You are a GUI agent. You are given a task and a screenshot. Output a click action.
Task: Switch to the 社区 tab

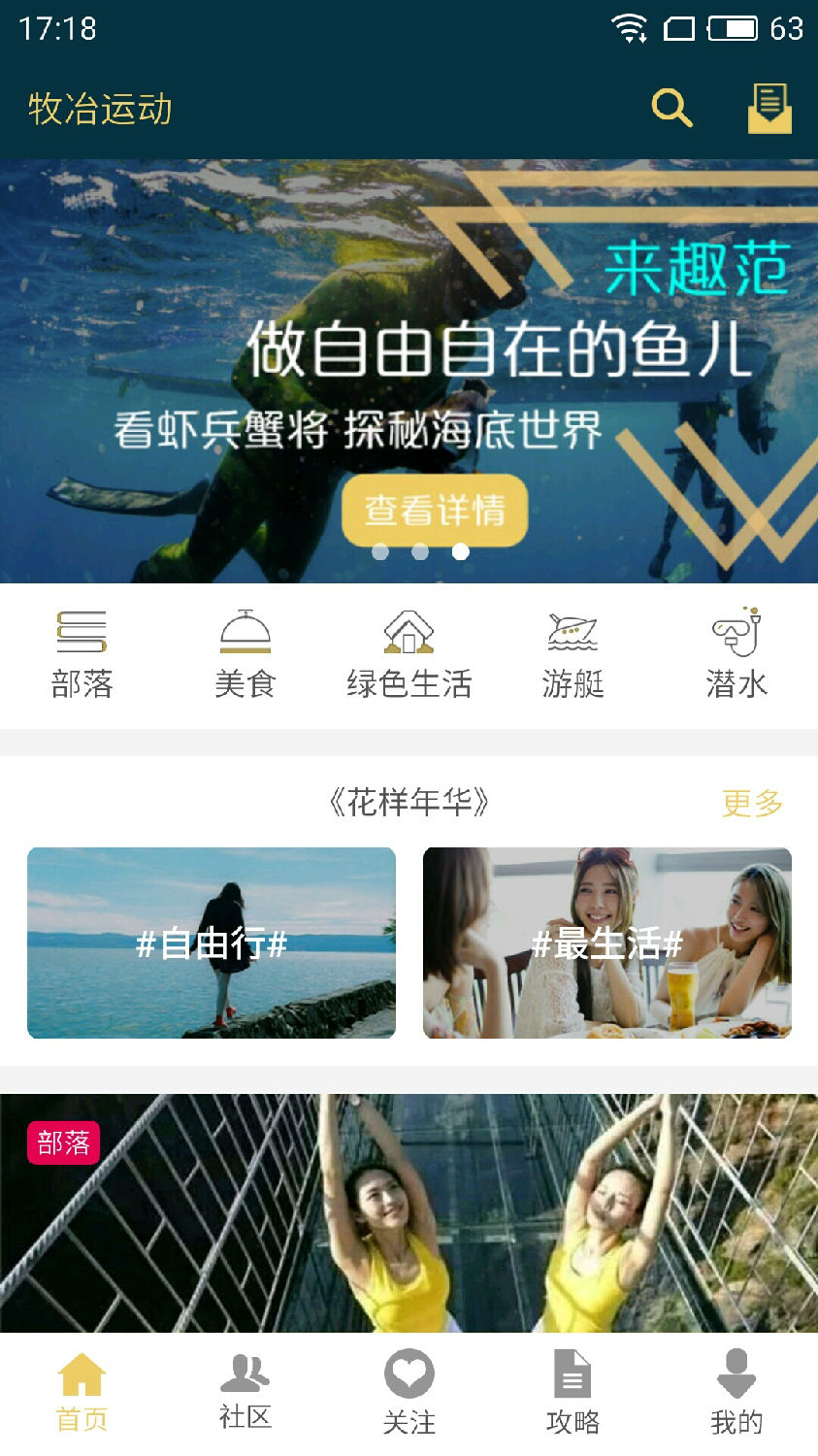point(245,1393)
